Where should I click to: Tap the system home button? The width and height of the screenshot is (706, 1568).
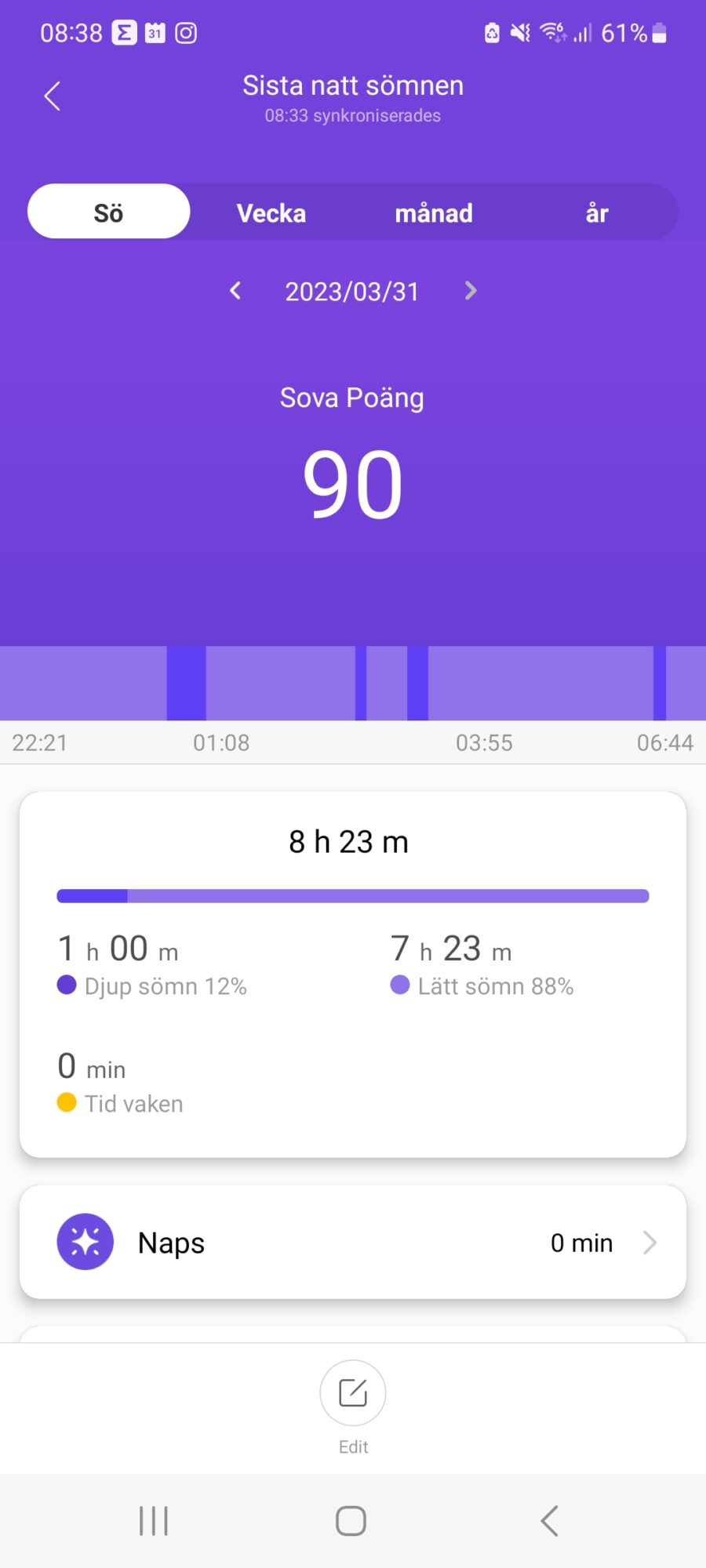351,1521
